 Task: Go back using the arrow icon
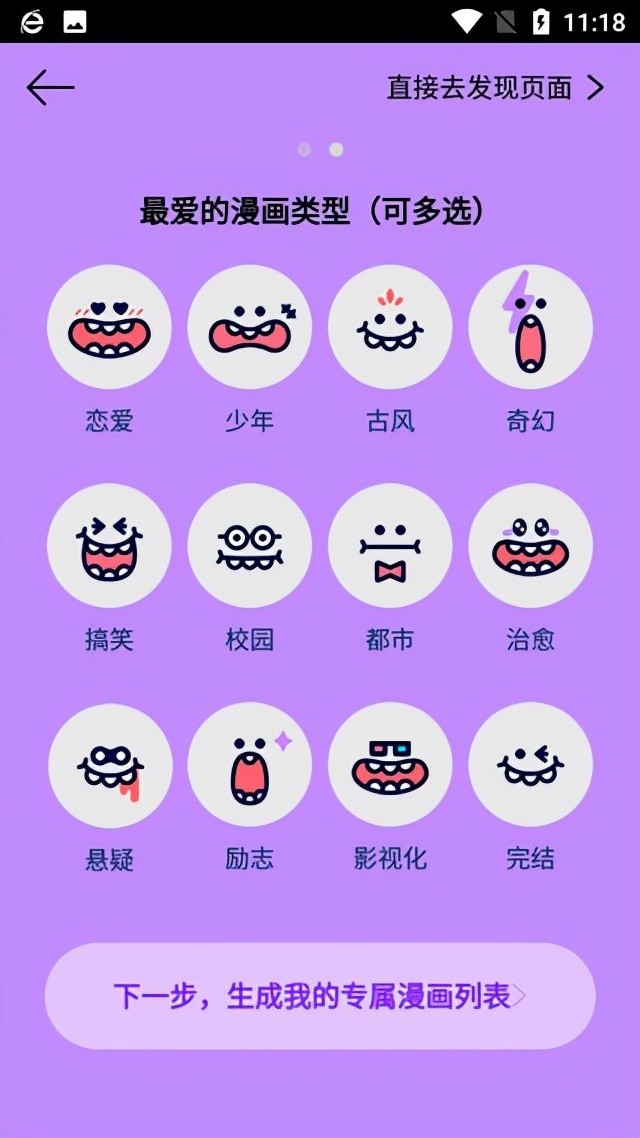click(x=51, y=88)
